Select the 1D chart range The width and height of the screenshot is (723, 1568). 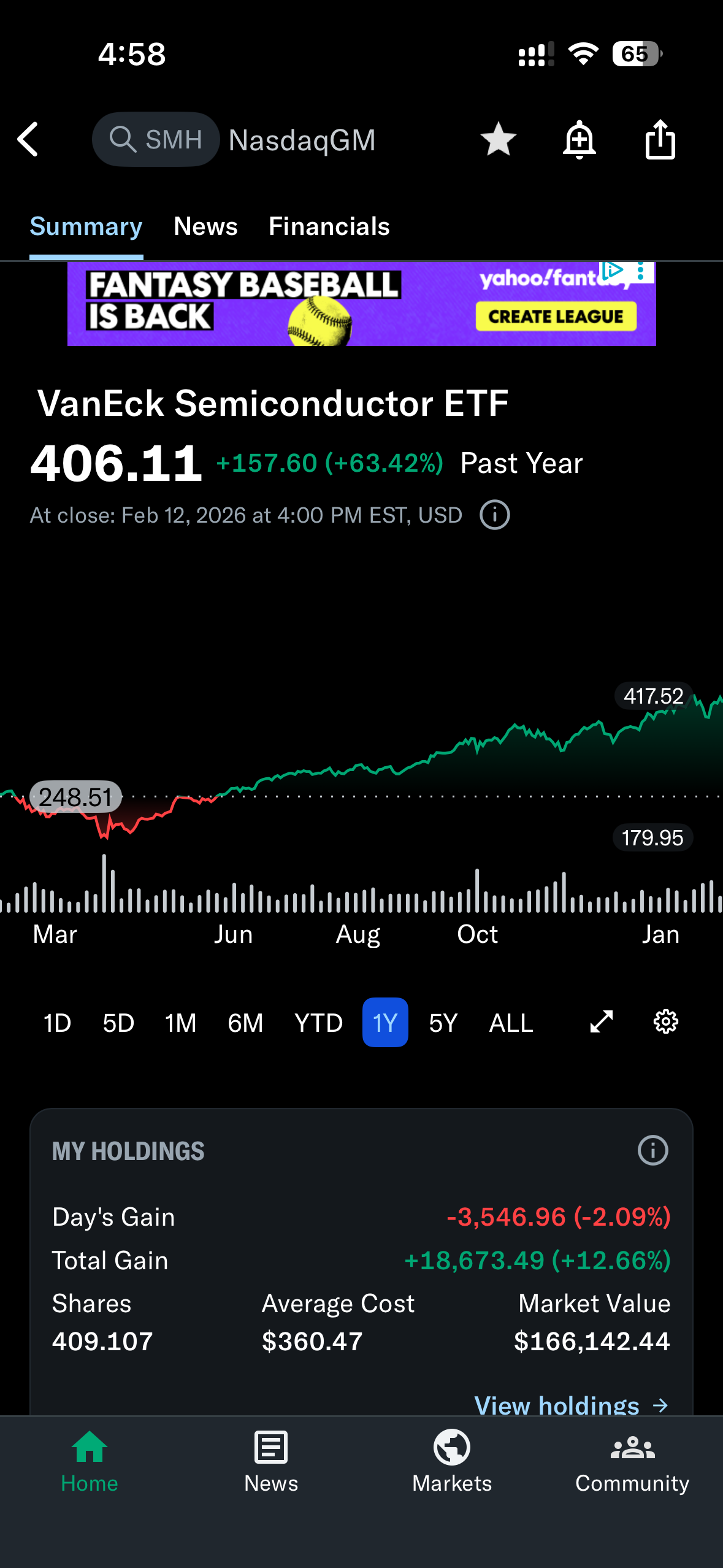click(x=57, y=1023)
